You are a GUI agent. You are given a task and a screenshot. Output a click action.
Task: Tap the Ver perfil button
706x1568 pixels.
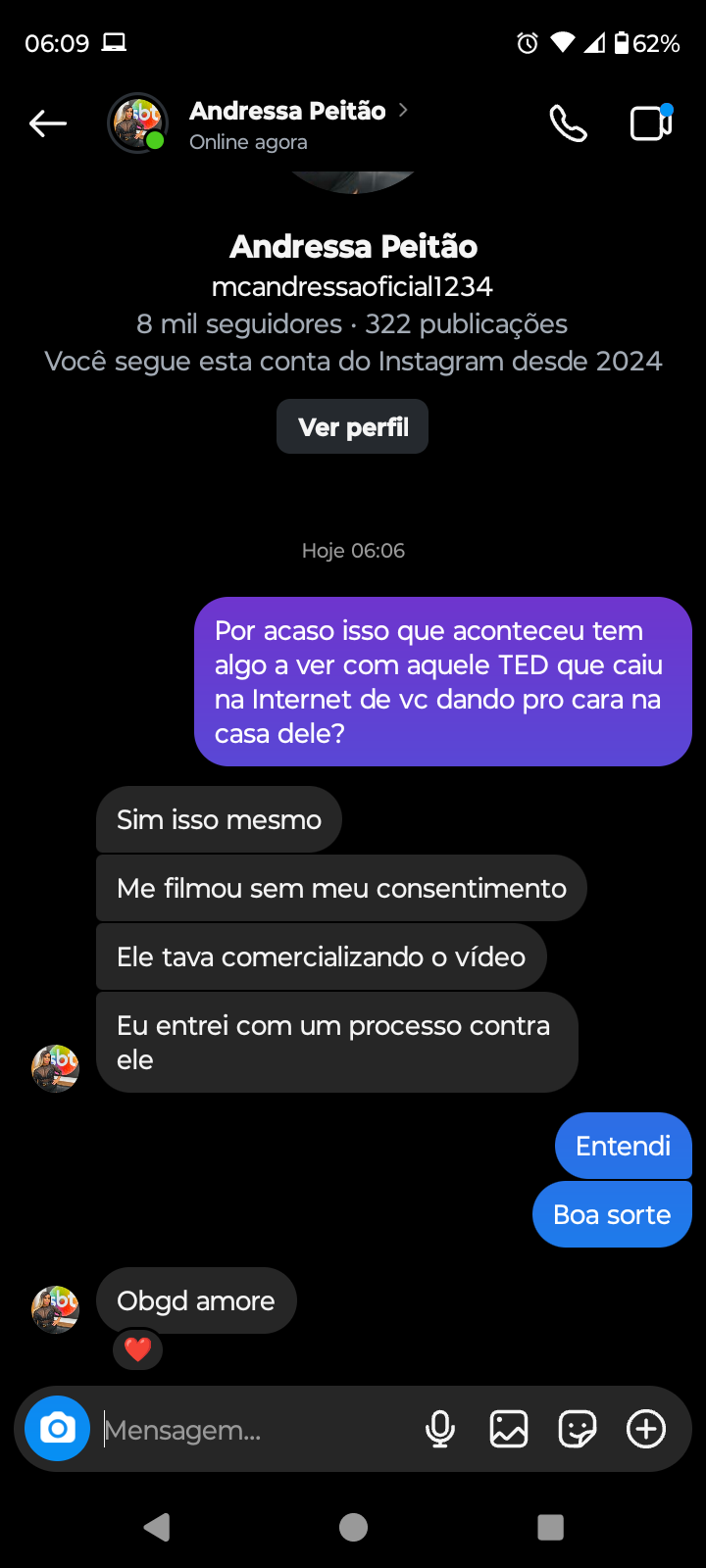(x=353, y=427)
